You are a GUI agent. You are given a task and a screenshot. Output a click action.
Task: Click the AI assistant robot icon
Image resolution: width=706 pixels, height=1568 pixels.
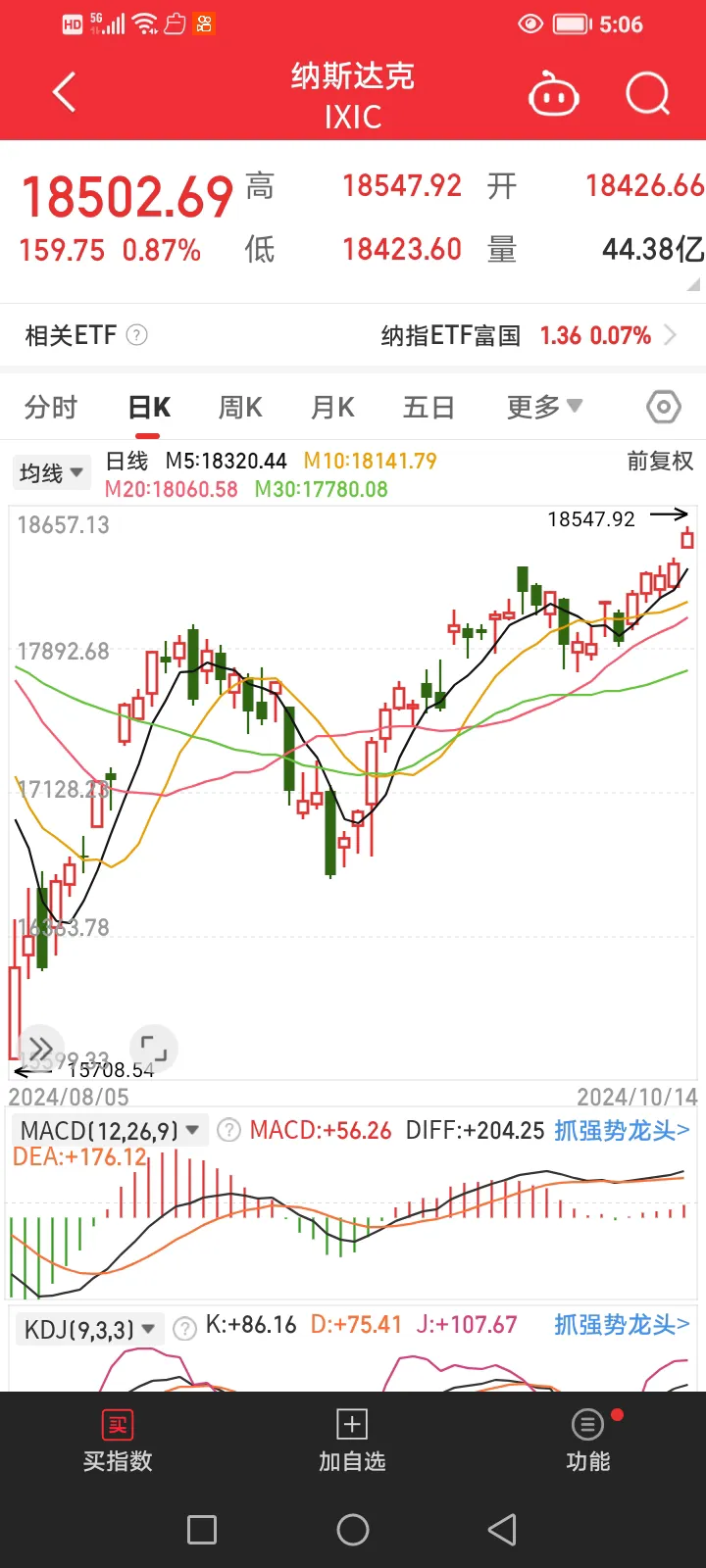[554, 92]
